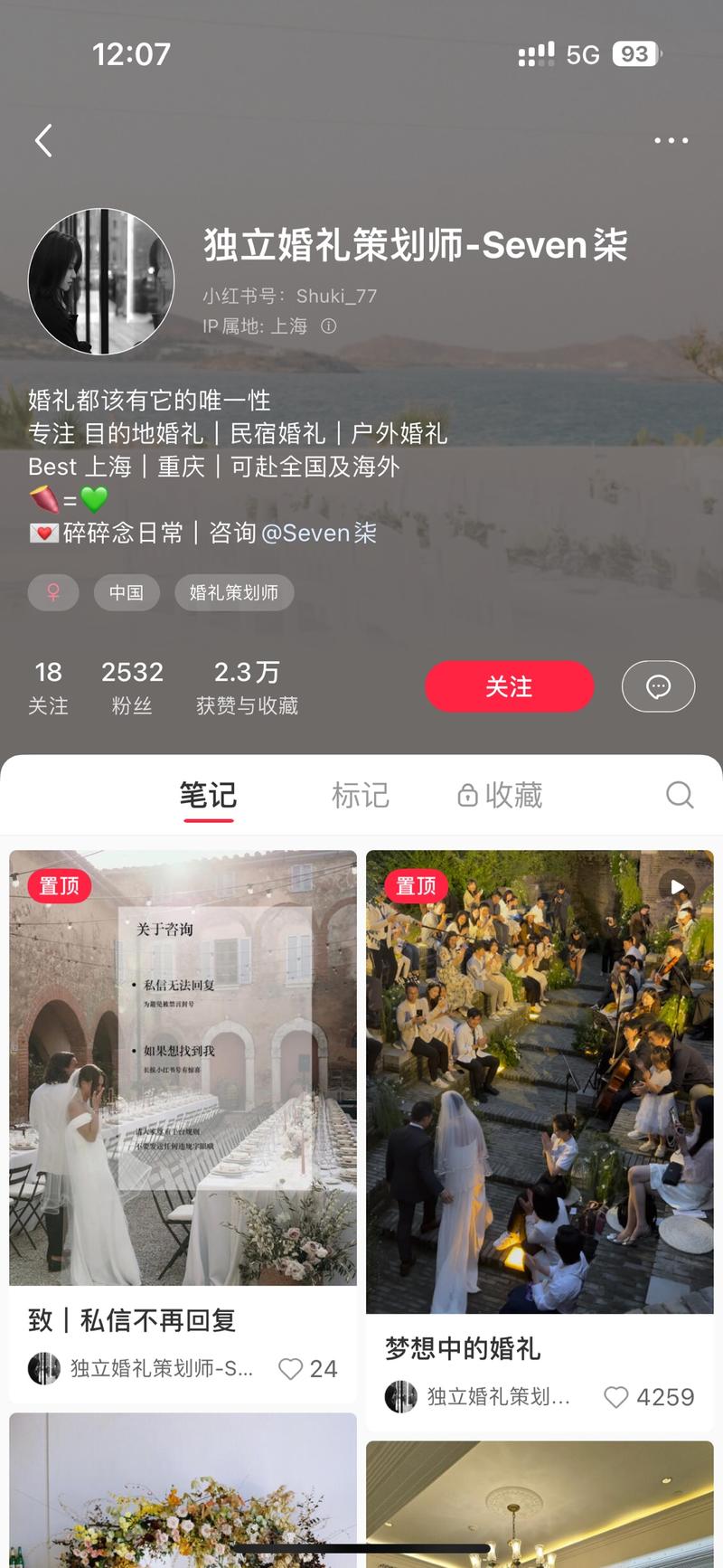Open the message chat bubble button
The height and width of the screenshot is (1568, 723).
pos(658,686)
